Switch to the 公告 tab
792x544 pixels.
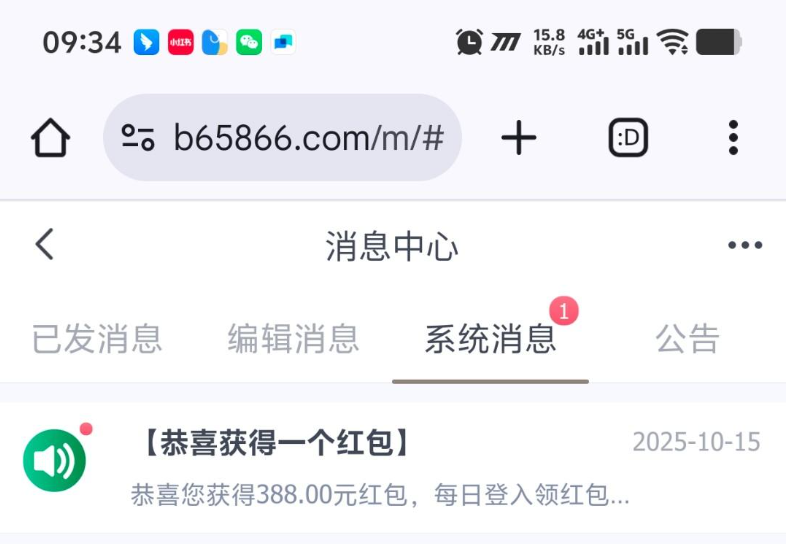(688, 339)
